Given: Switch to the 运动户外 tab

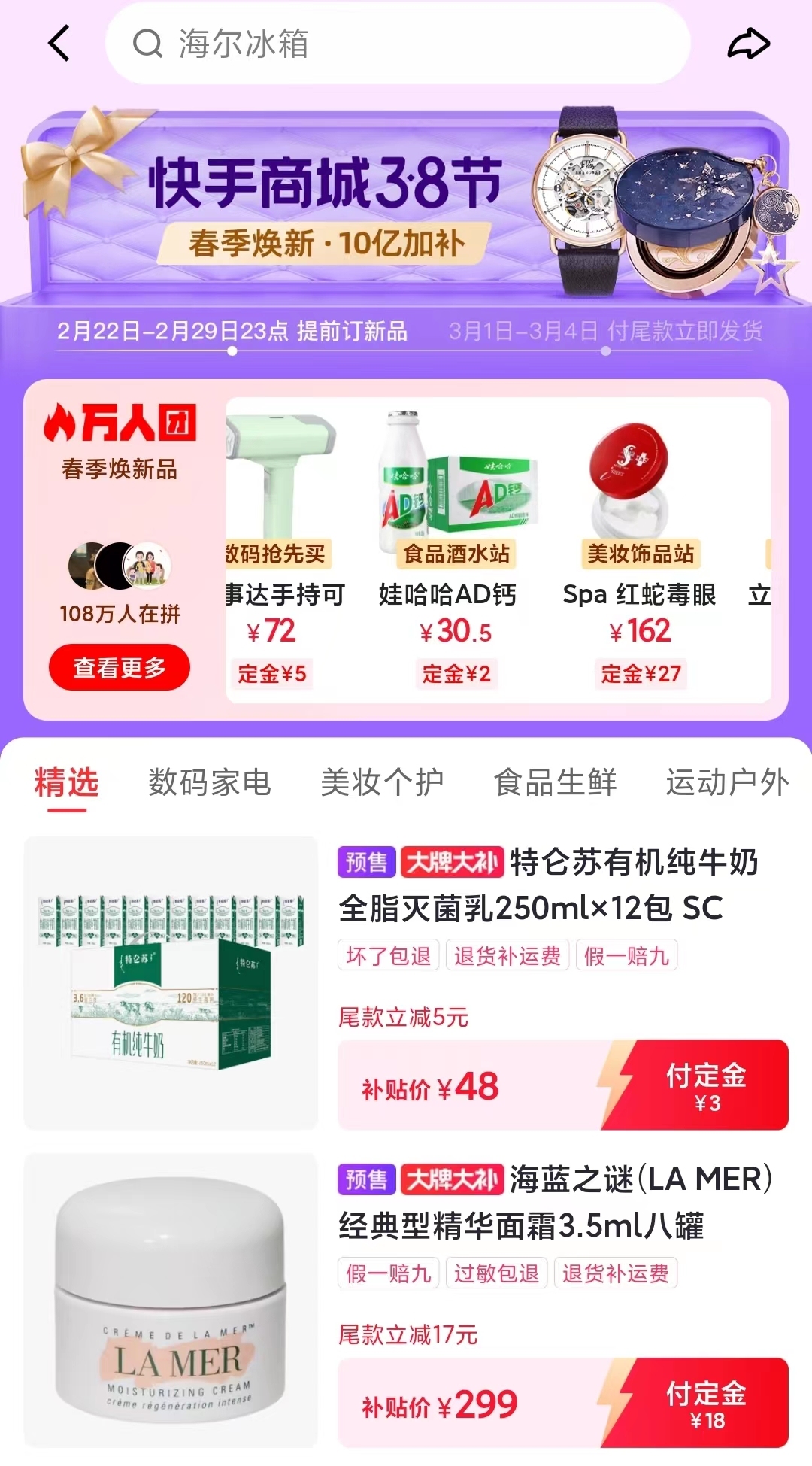Looking at the screenshot, I should click(x=727, y=782).
